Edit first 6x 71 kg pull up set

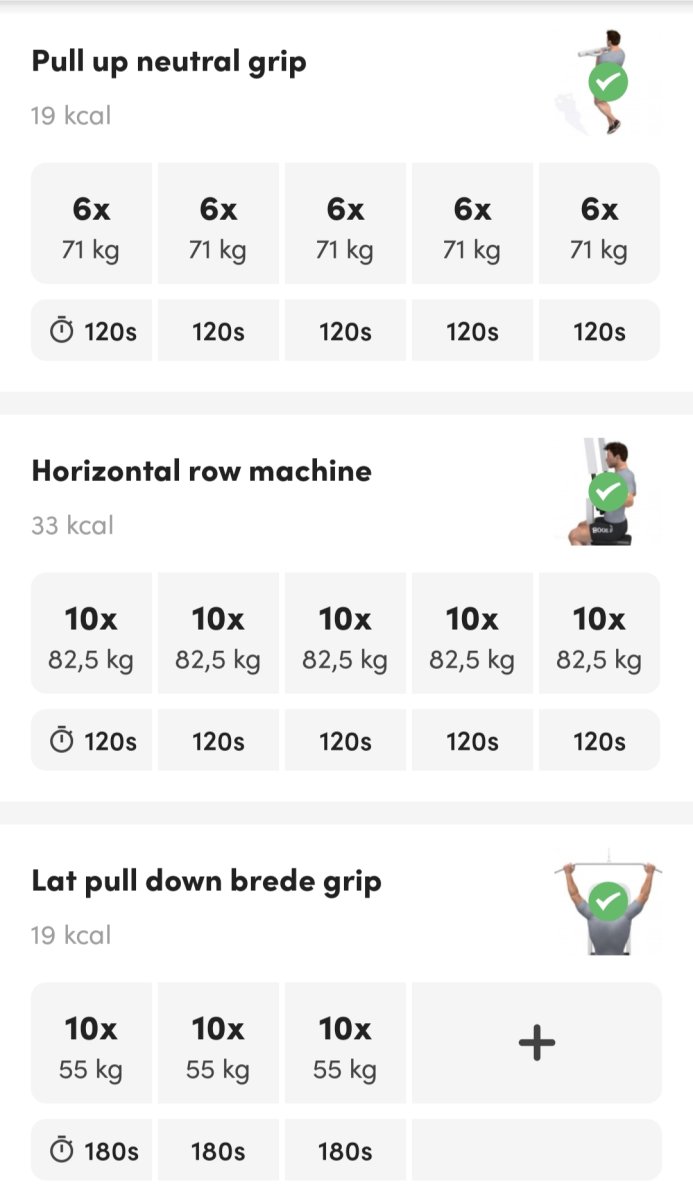(x=91, y=224)
